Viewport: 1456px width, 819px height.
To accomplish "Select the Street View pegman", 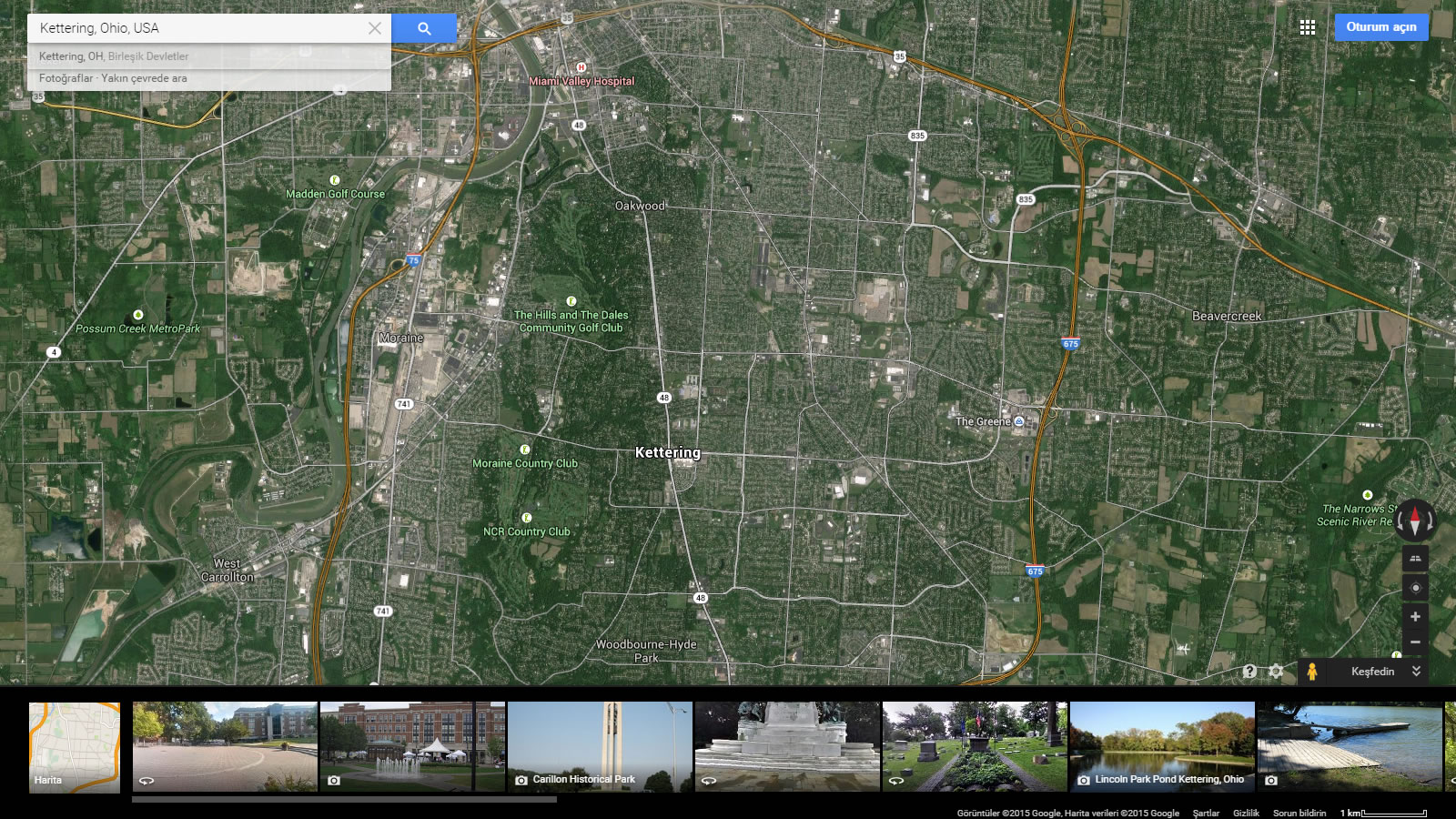I will click(1311, 672).
